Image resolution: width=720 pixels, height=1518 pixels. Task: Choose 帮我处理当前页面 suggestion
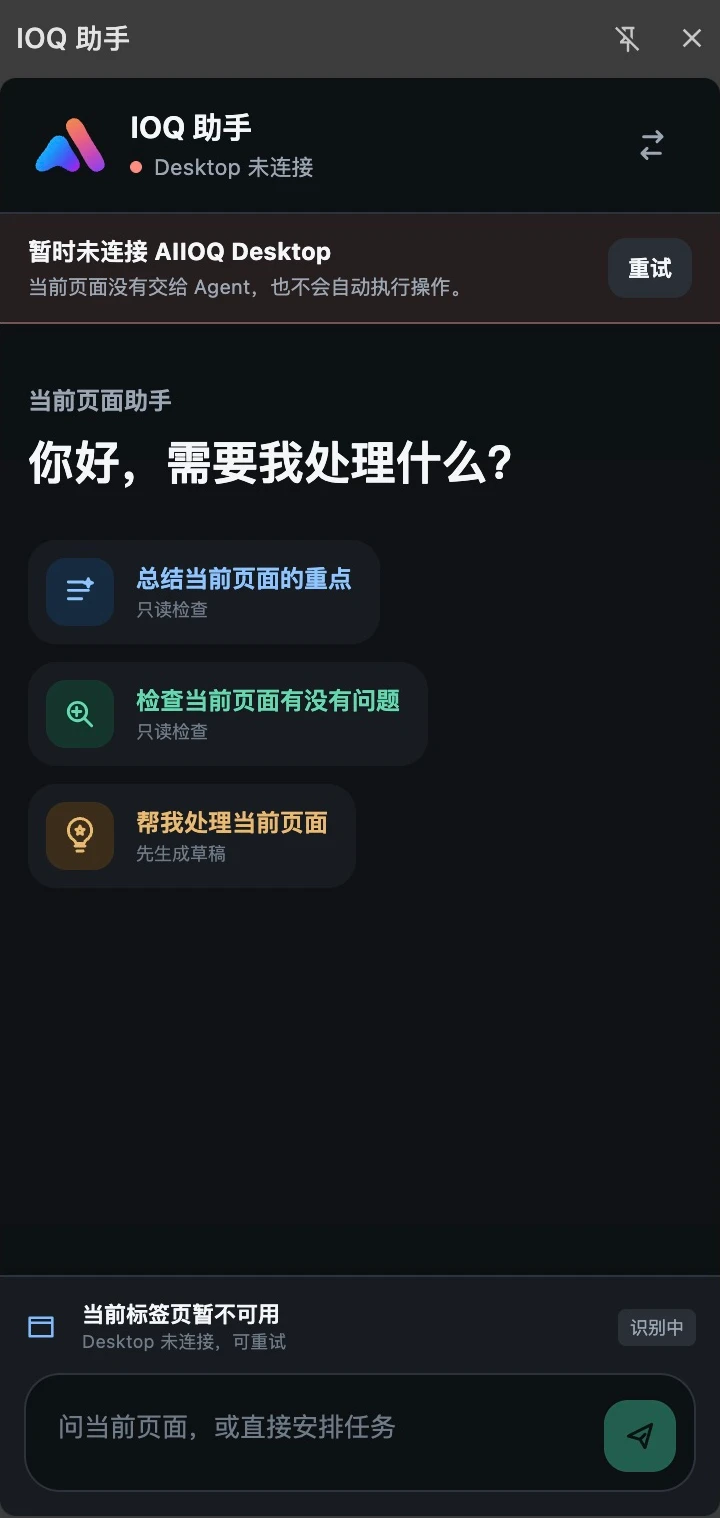click(192, 836)
